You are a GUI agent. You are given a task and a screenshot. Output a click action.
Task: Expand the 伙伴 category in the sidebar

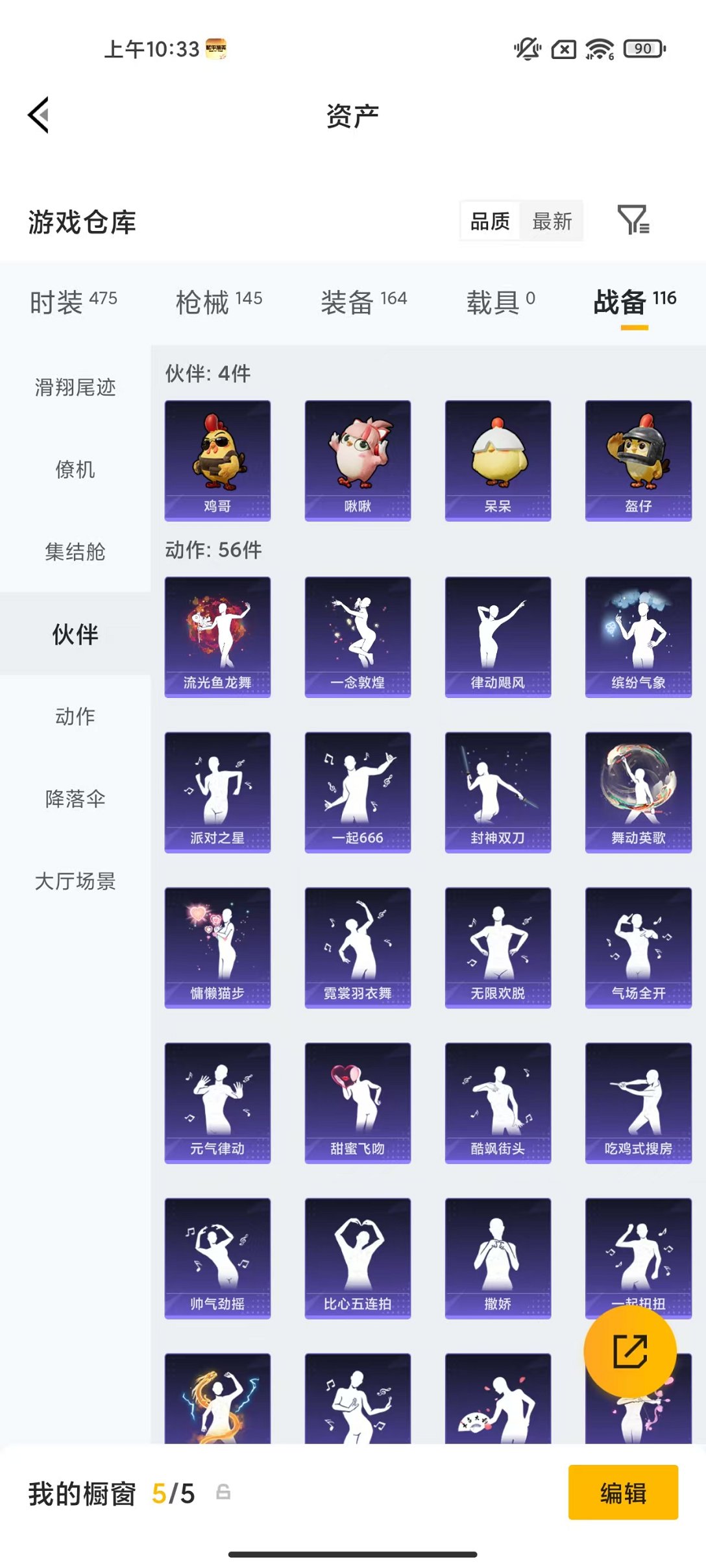tap(73, 635)
